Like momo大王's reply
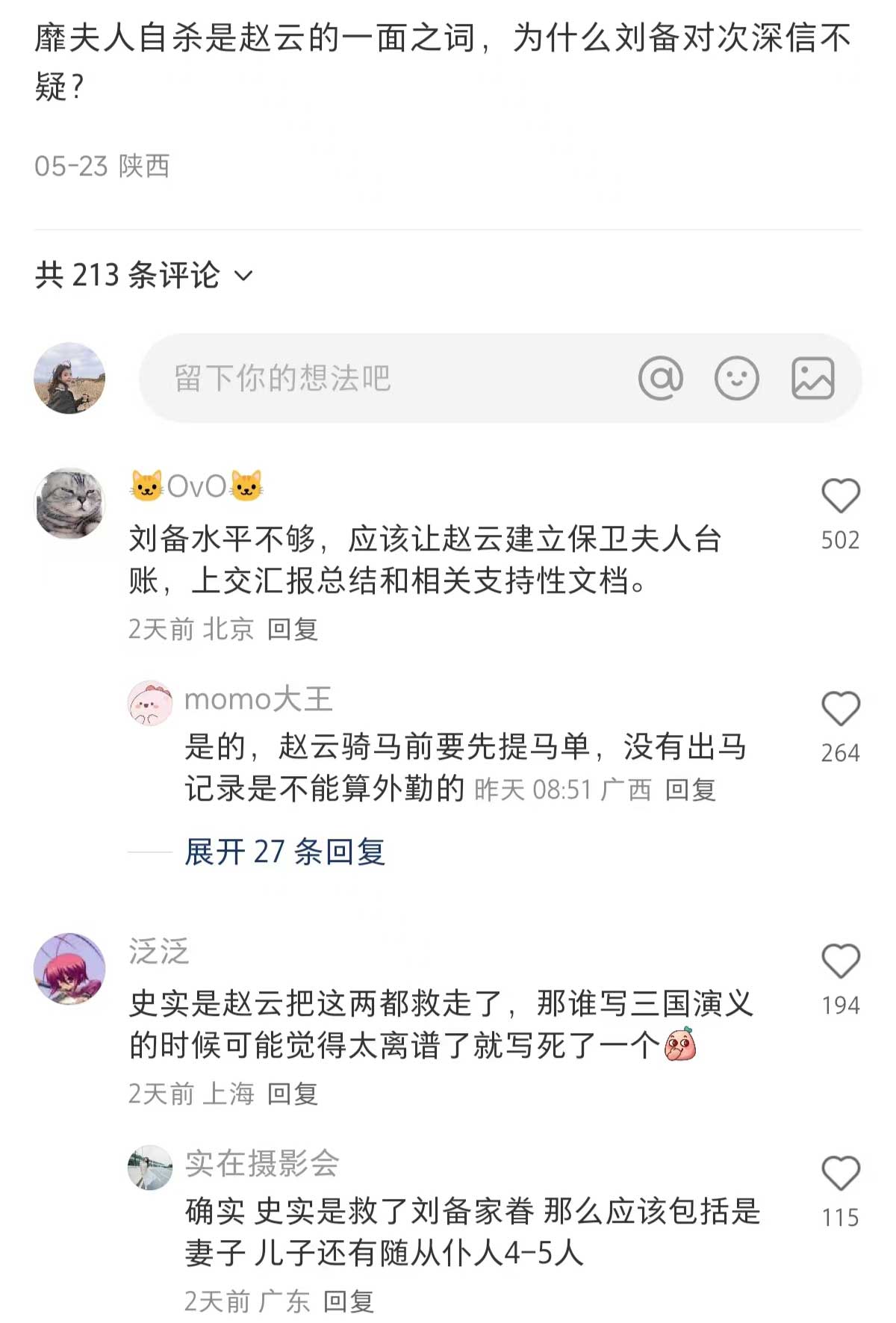Screen dimensions: 896x1323 840,709
